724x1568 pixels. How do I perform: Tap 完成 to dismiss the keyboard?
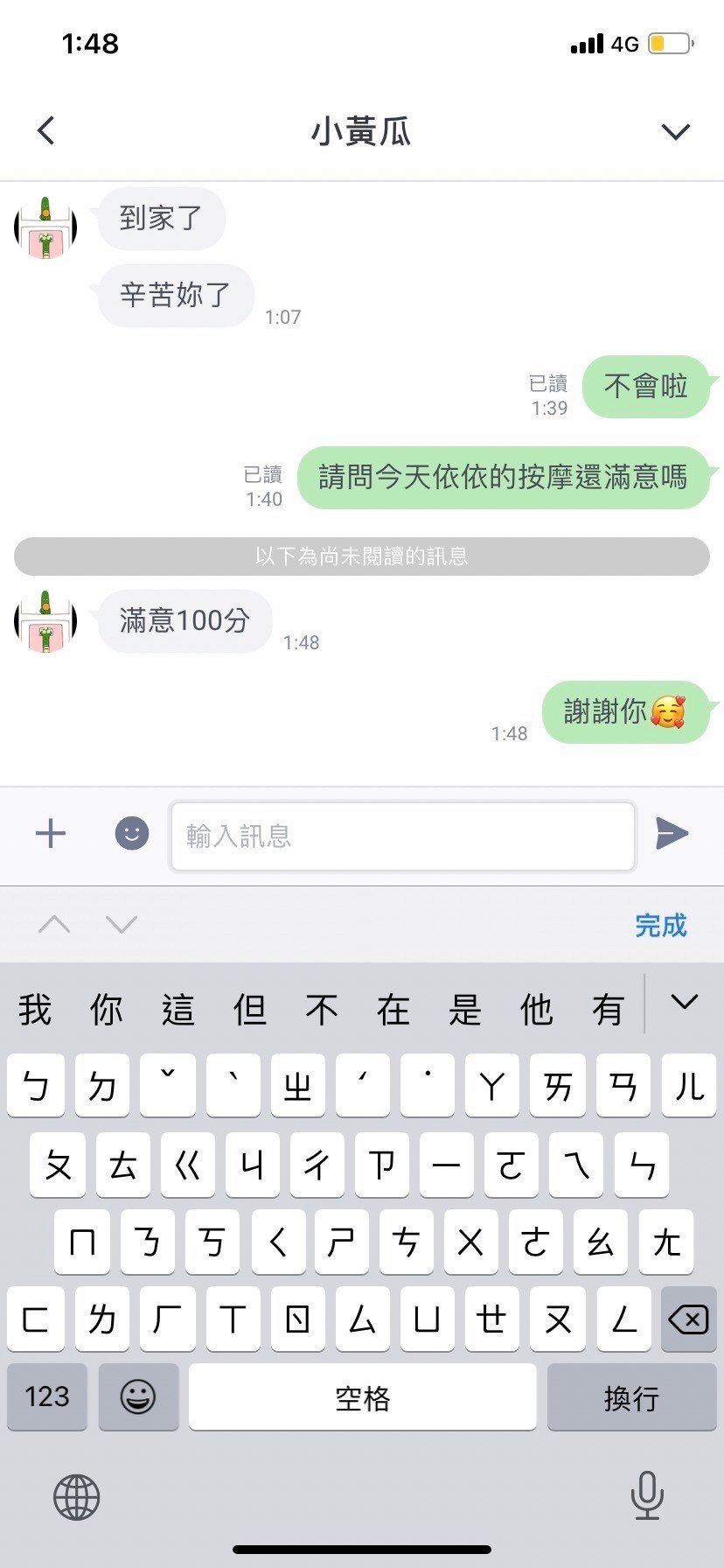tap(660, 925)
